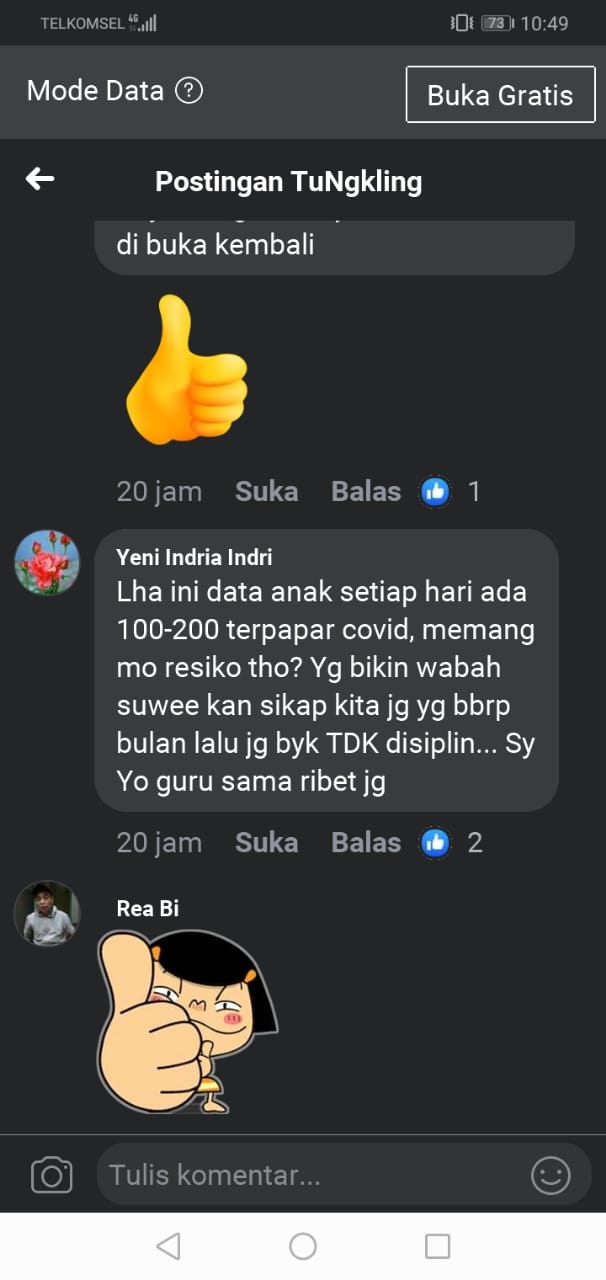View Yeni Indria Indri's profile picture

click(x=47, y=562)
